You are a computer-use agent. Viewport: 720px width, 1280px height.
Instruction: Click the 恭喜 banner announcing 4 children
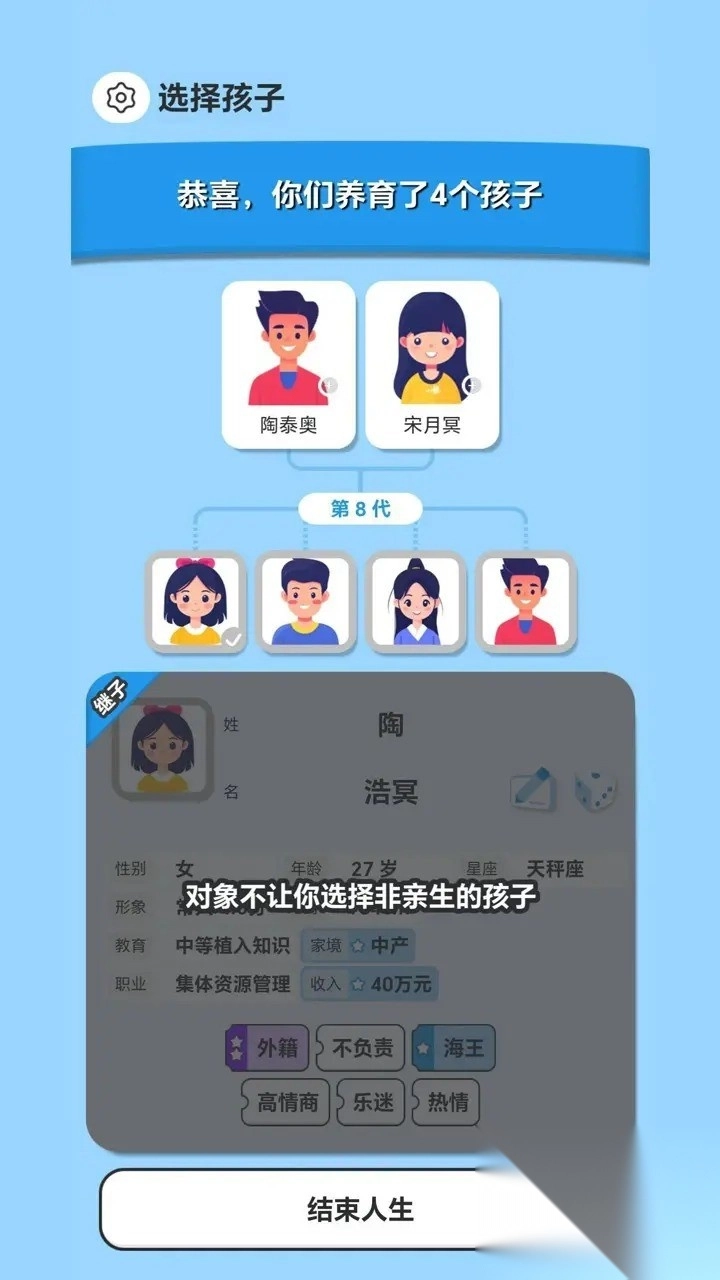click(360, 197)
